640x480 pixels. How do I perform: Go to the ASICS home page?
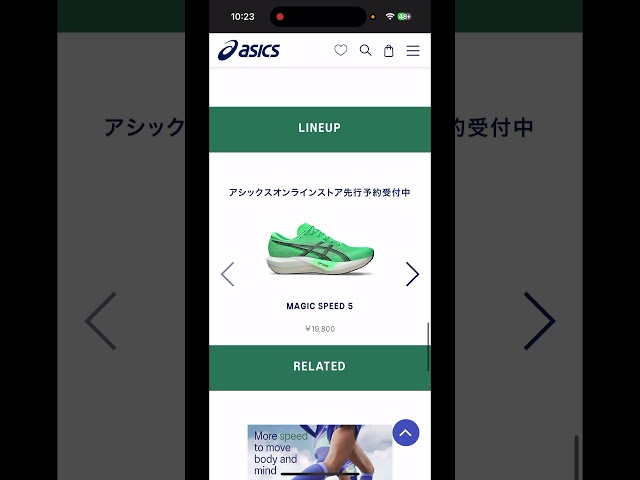pyautogui.click(x=249, y=50)
